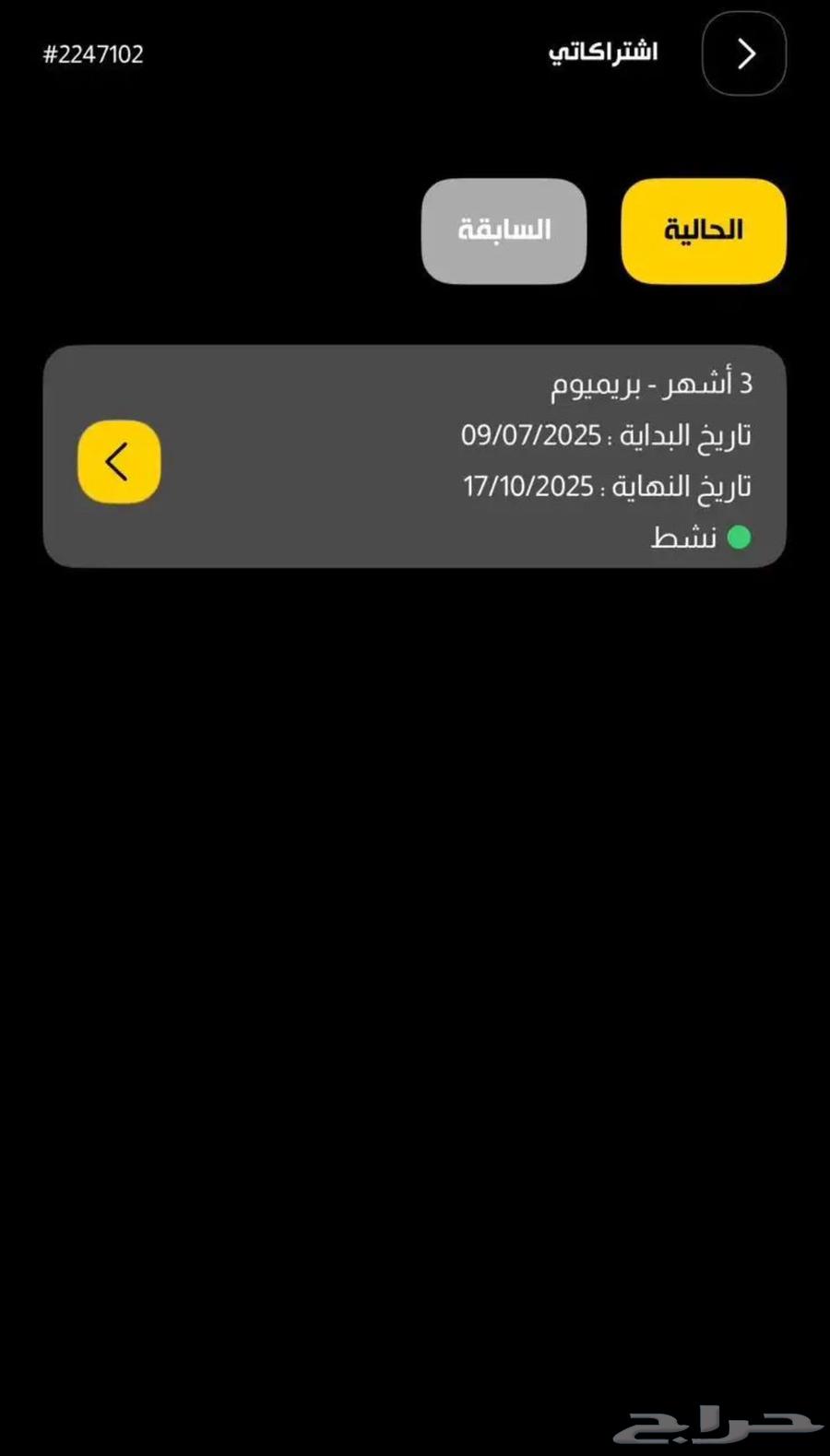Switch to the السابقة subscriptions tab

504,230
